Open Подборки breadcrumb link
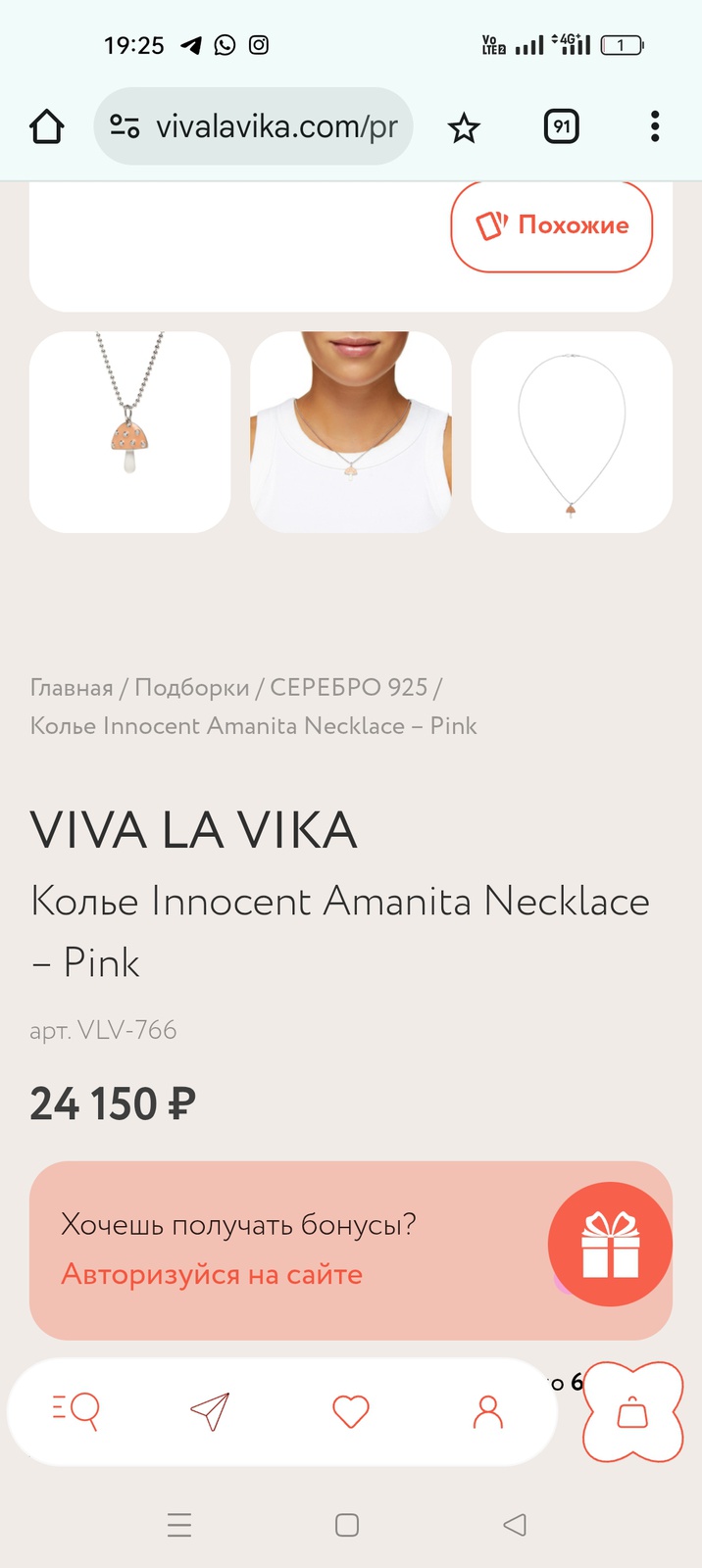This screenshot has height=1568, width=702. (x=192, y=688)
